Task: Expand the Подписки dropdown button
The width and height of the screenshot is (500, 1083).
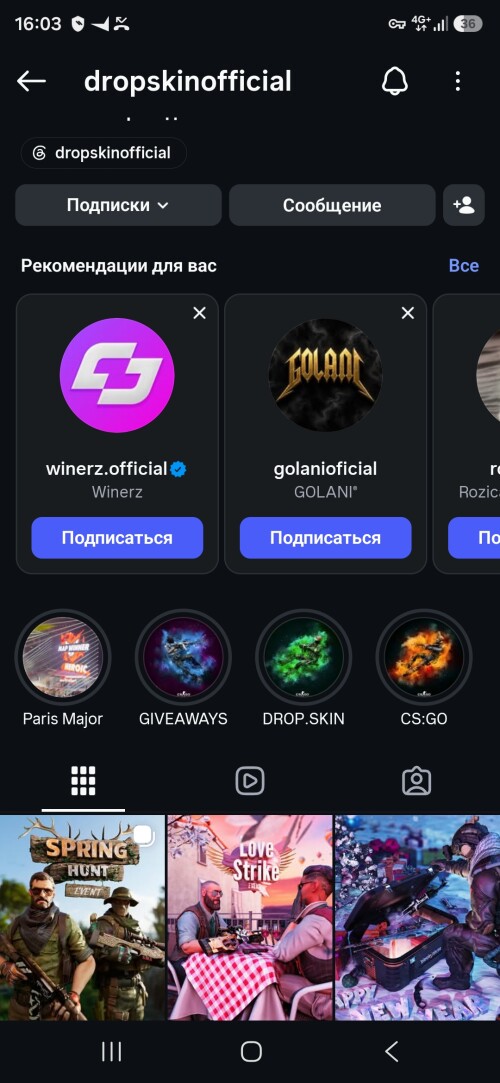Action: pos(118,205)
